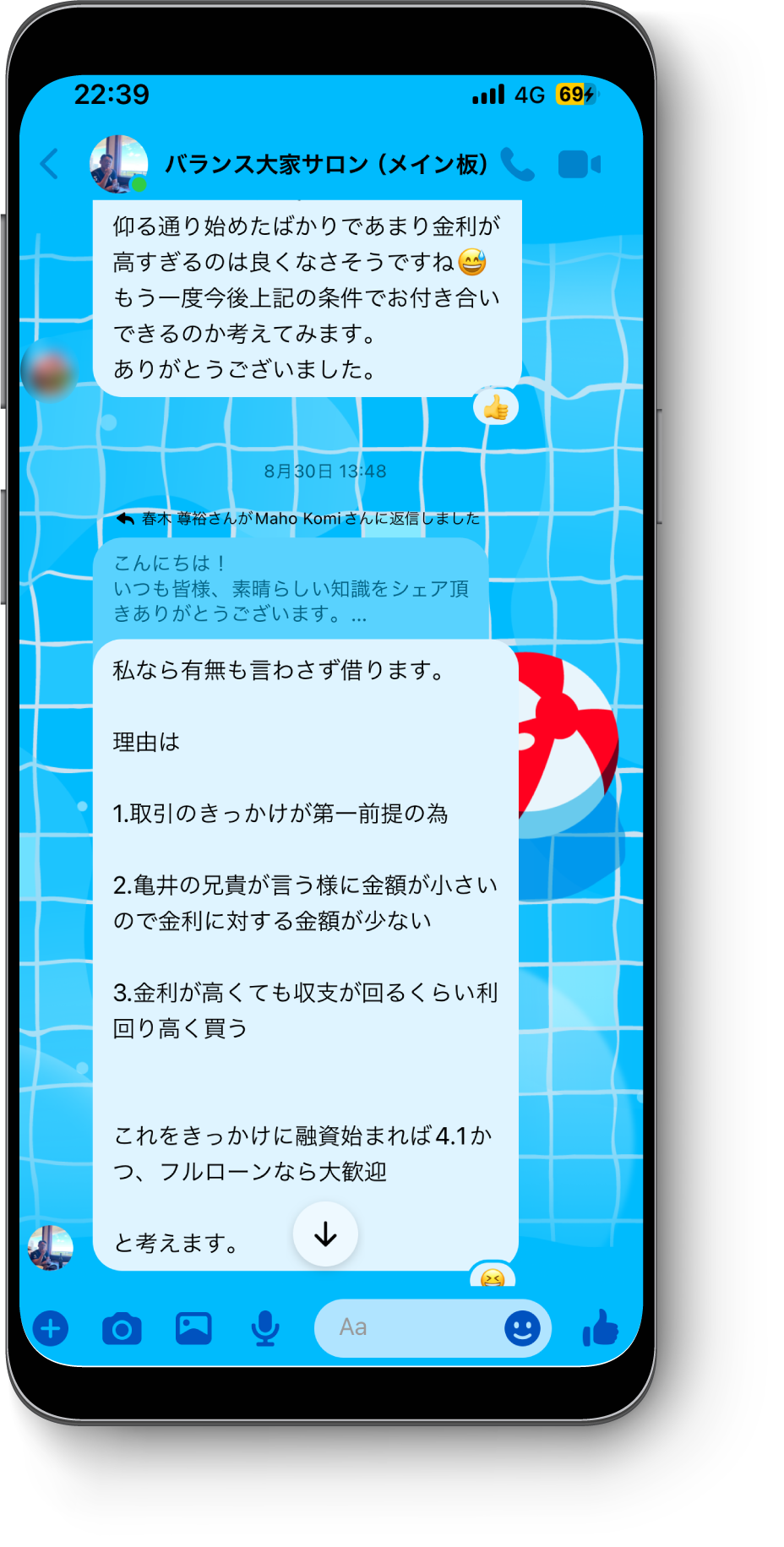Open the plus attachments menu

tap(51, 1328)
